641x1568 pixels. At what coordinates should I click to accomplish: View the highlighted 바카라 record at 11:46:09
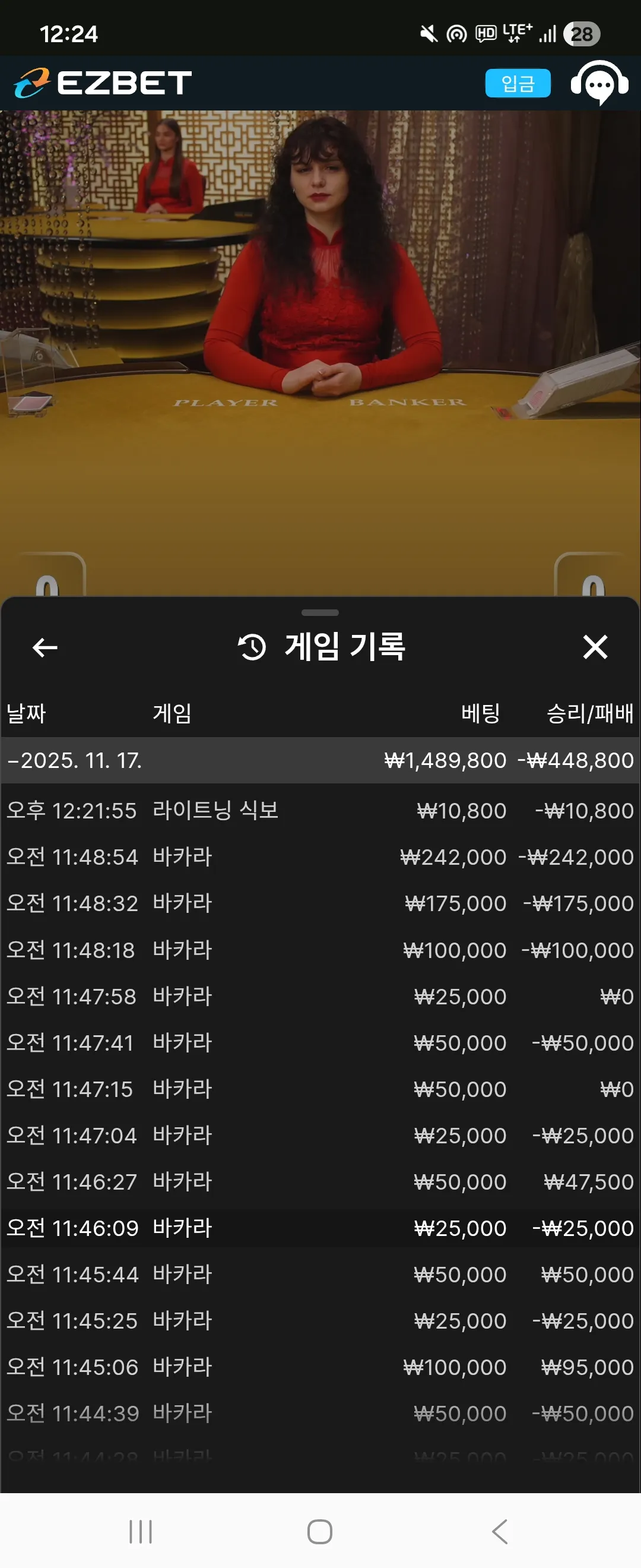(320, 1227)
